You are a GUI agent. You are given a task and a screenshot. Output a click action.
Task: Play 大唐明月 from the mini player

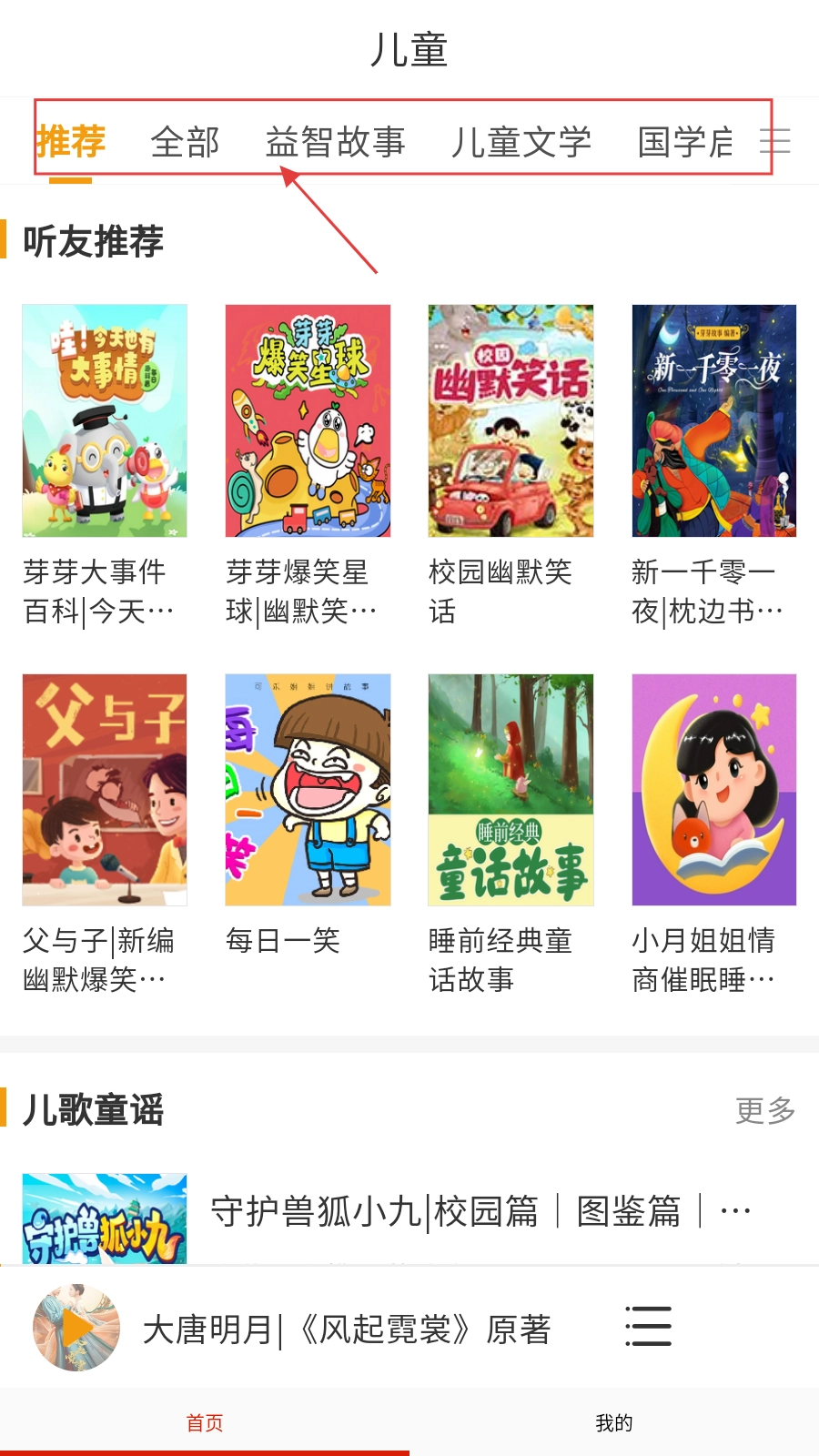pyautogui.click(x=76, y=1328)
